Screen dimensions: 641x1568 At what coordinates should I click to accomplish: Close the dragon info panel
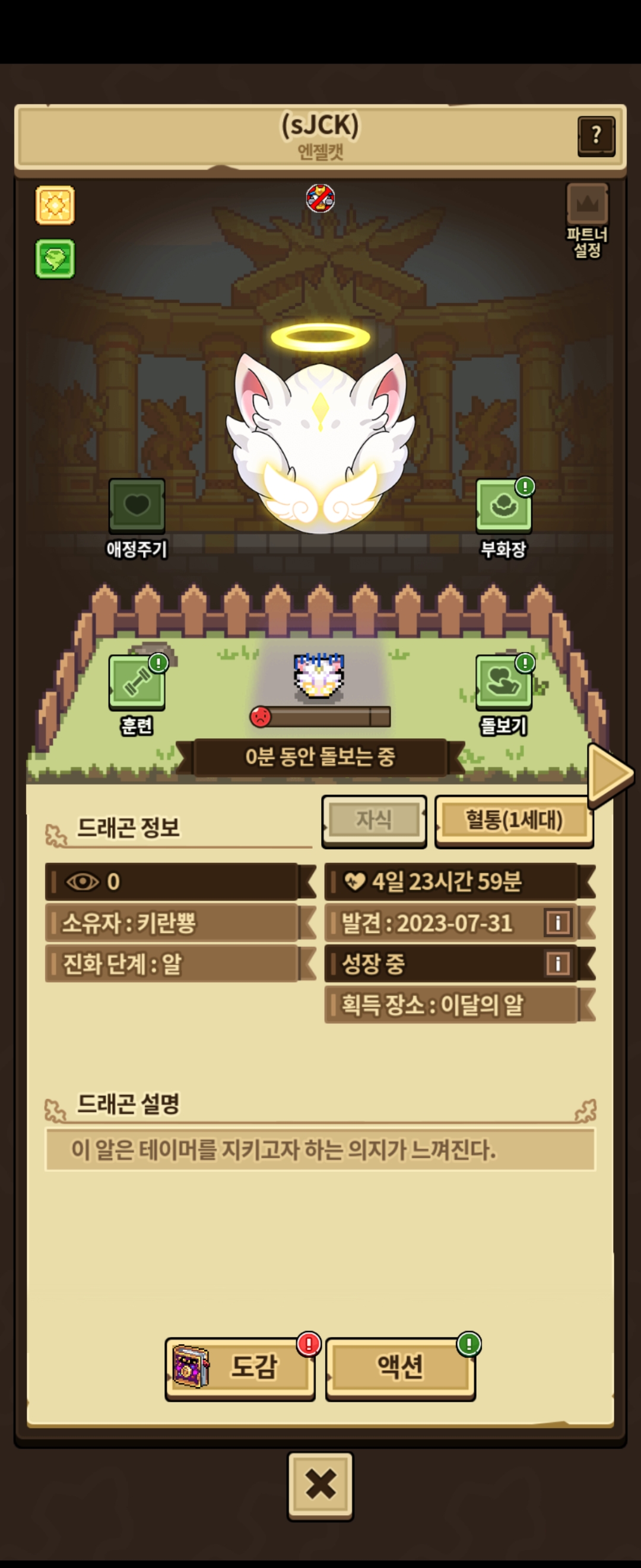coord(320,1485)
